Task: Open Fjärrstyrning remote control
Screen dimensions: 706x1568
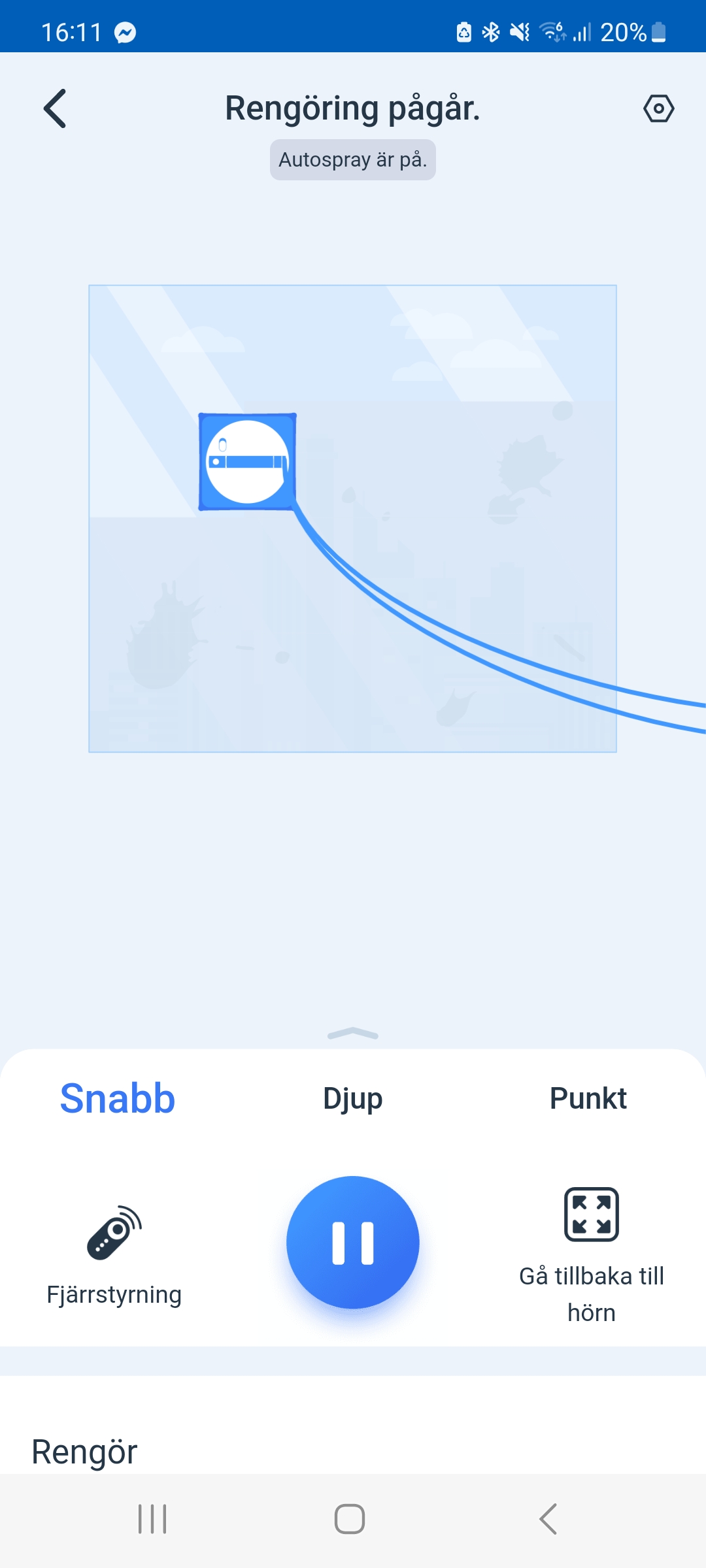Action: [x=114, y=1251]
